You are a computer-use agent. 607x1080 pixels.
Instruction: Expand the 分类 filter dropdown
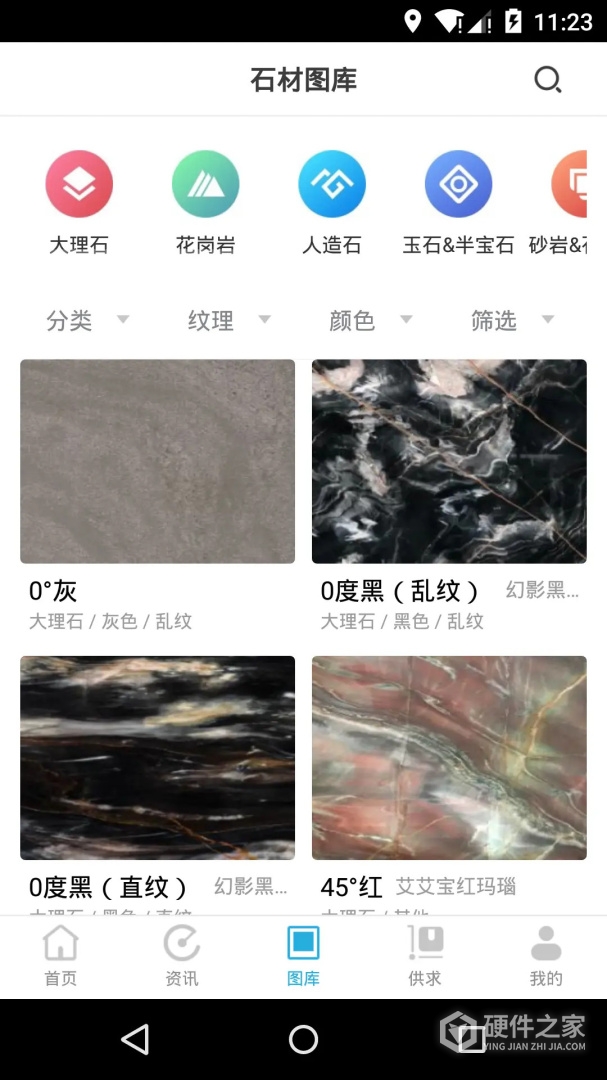coord(87,320)
